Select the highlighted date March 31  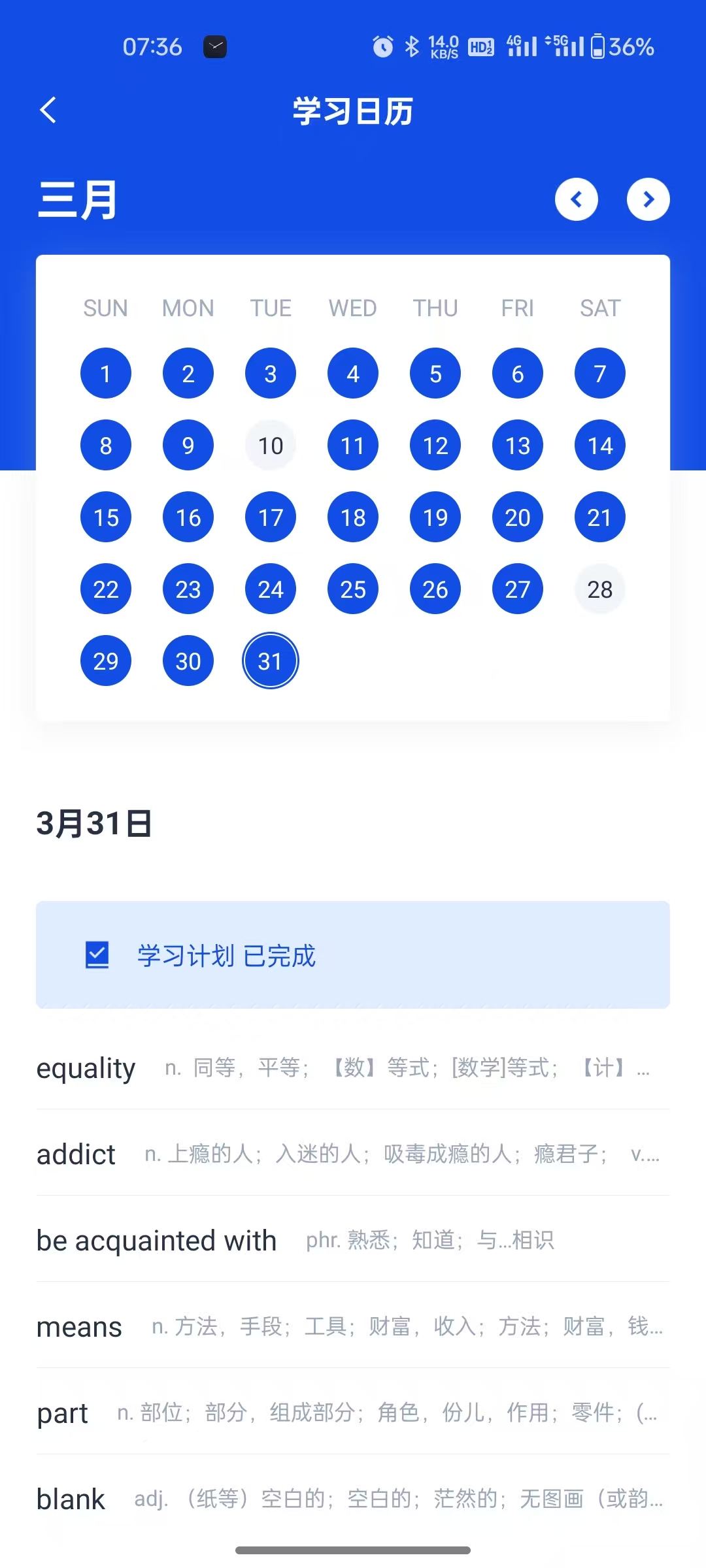click(271, 661)
